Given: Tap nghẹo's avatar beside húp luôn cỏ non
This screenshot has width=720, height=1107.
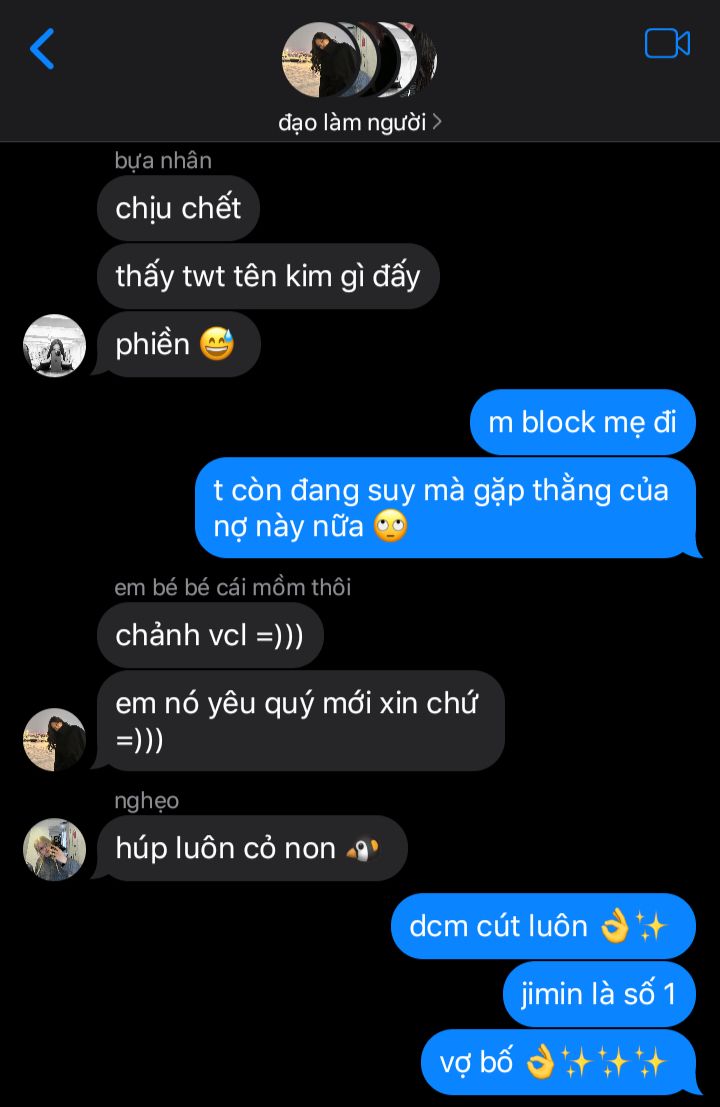Looking at the screenshot, I should coord(54,849).
